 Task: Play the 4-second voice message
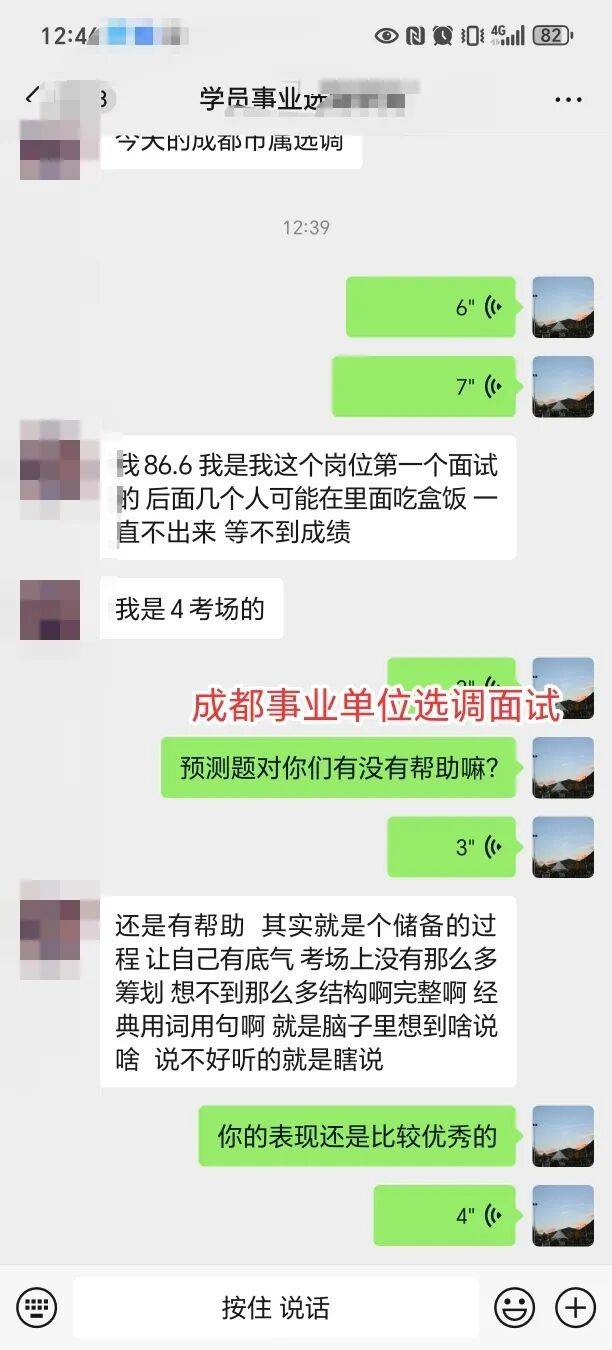pos(445,1216)
